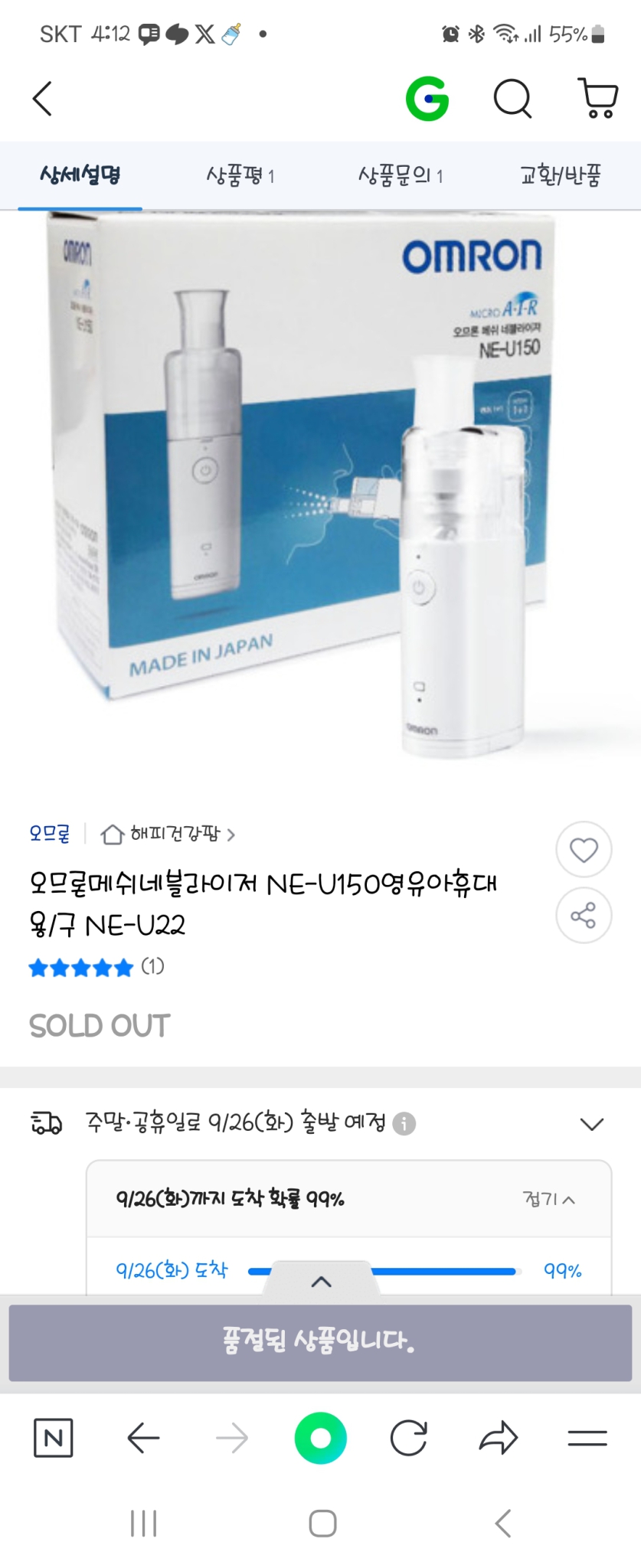Open the 교환/반품 tab

(561, 175)
